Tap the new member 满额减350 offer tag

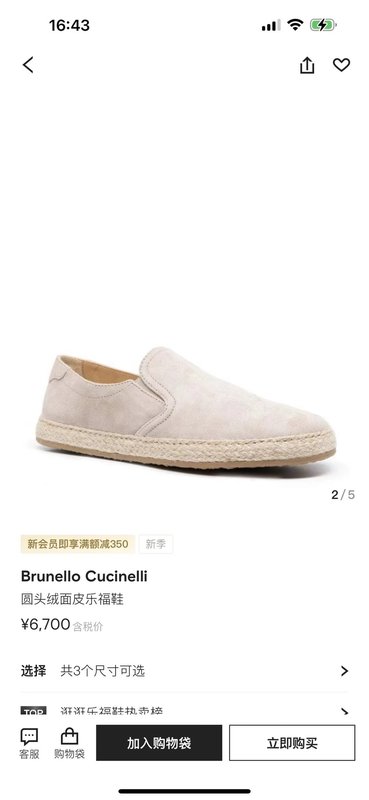point(78,544)
